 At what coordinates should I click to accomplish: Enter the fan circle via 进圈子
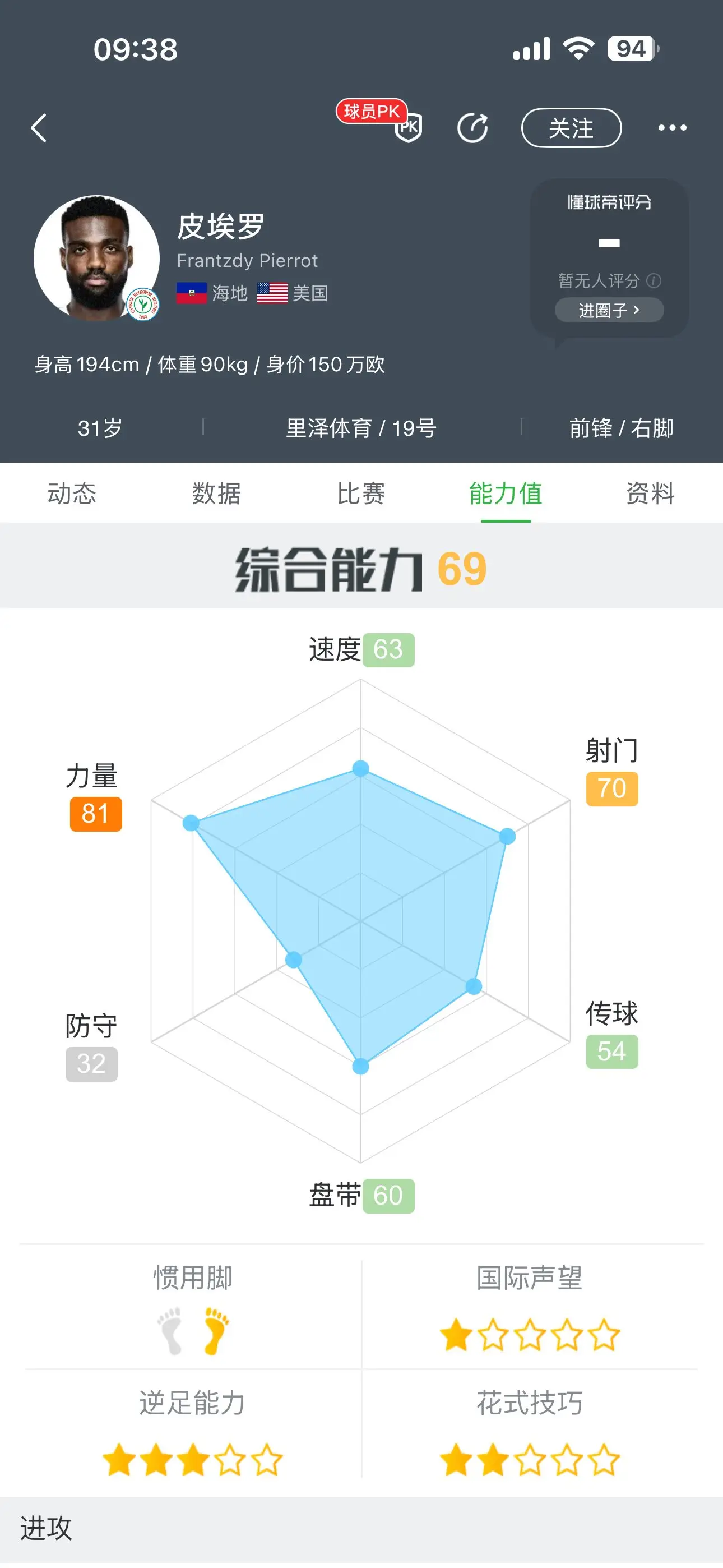tap(609, 311)
